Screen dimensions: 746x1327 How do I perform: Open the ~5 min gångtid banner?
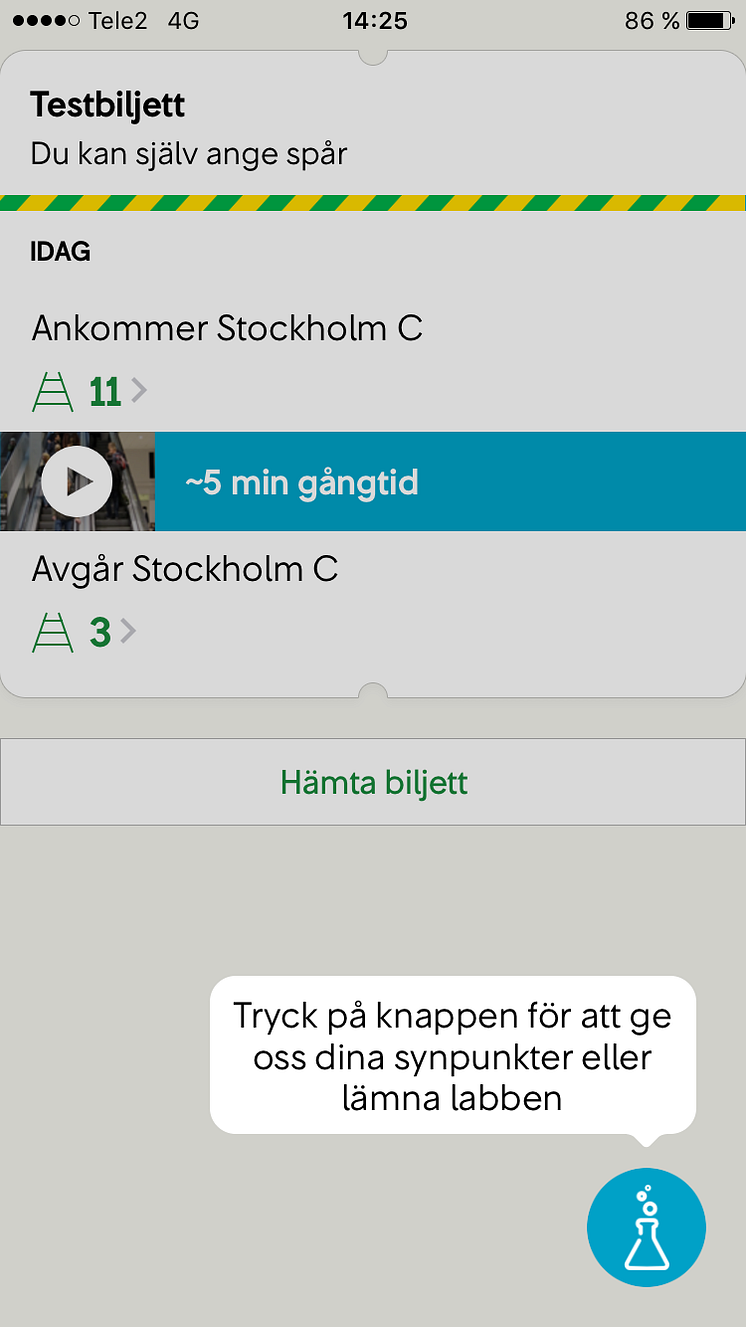pos(450,483)
